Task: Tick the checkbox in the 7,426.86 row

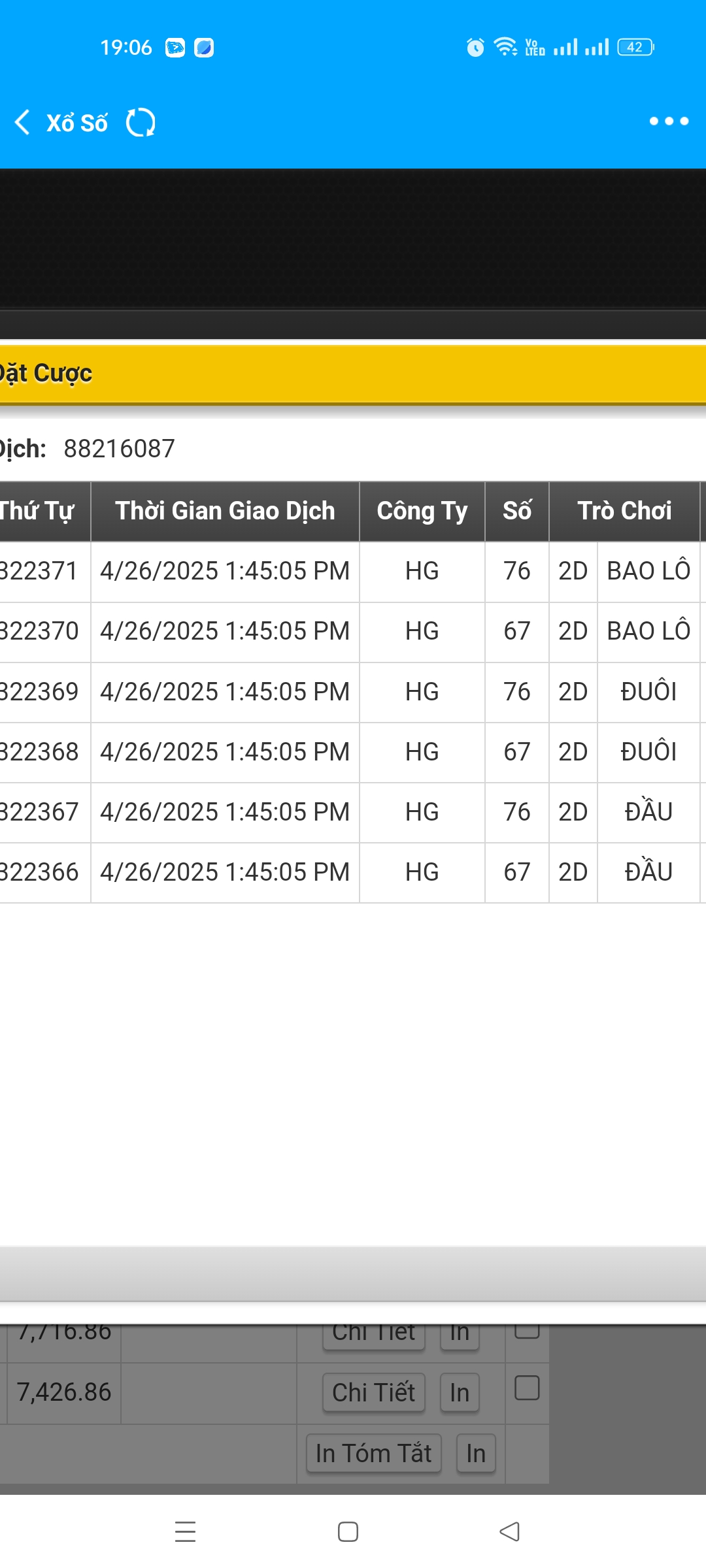Action: (x=527, y=1388)
